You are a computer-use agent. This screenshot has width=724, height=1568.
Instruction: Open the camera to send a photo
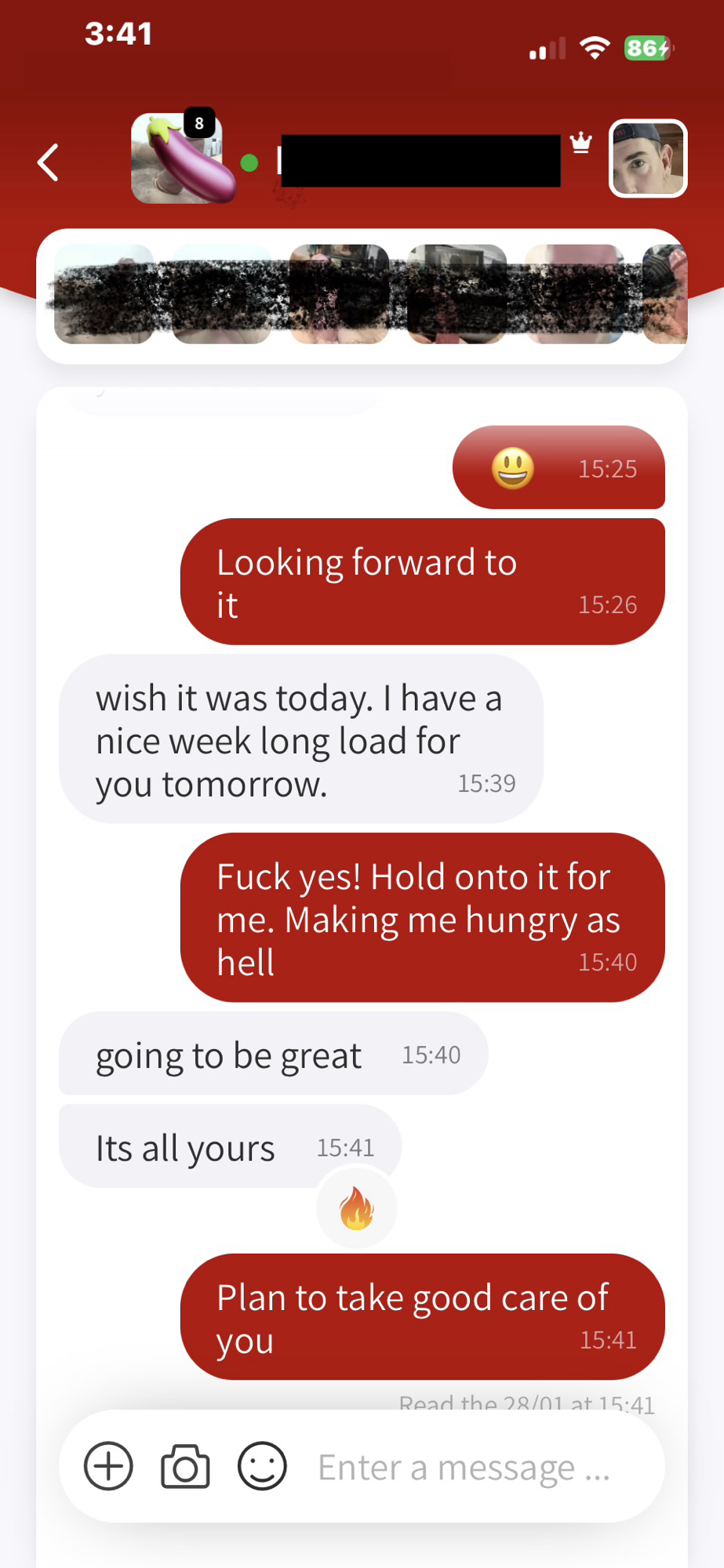185,1466
